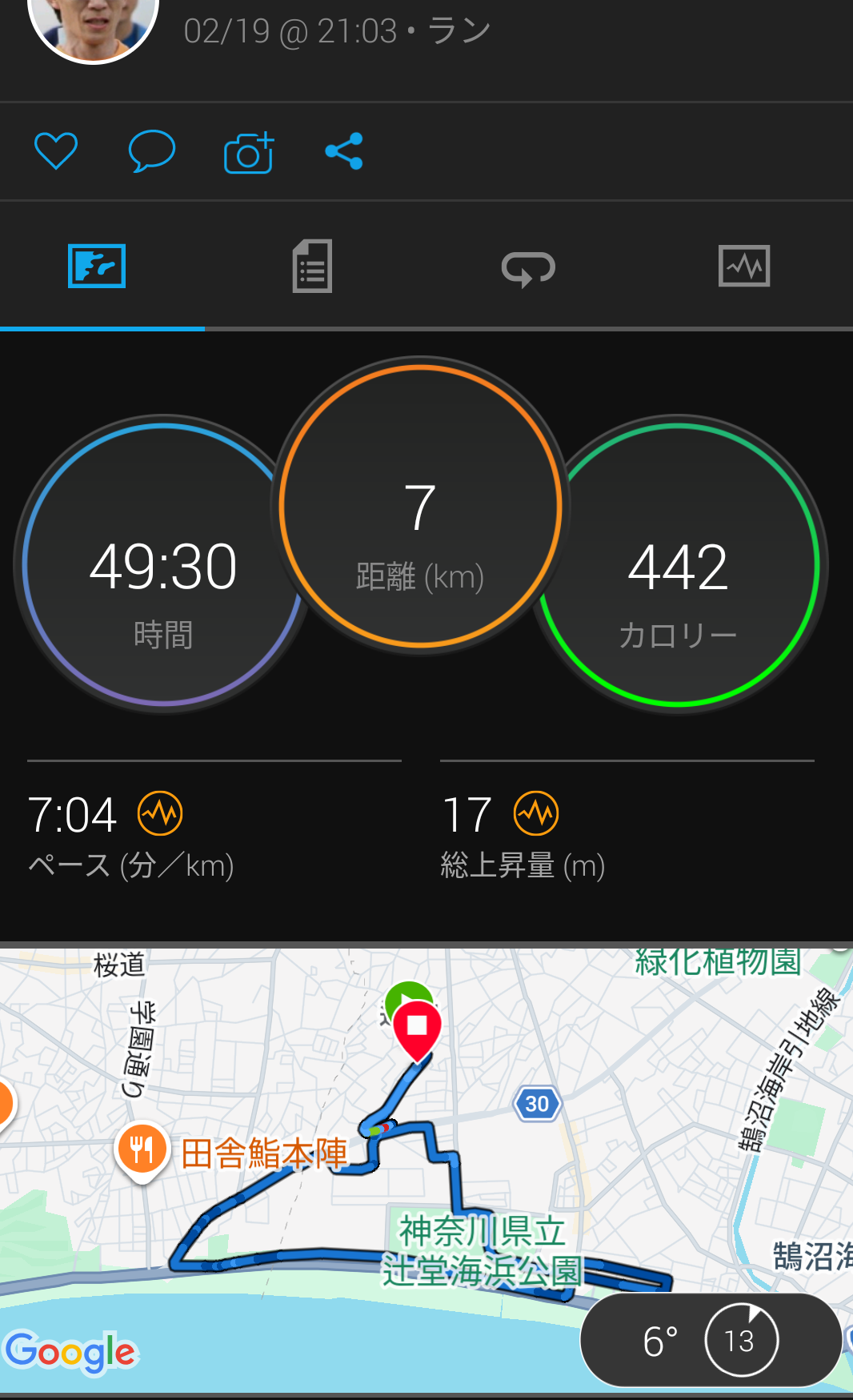Open the comments bubble
The image size is (853, 1400).
point(151,151)
